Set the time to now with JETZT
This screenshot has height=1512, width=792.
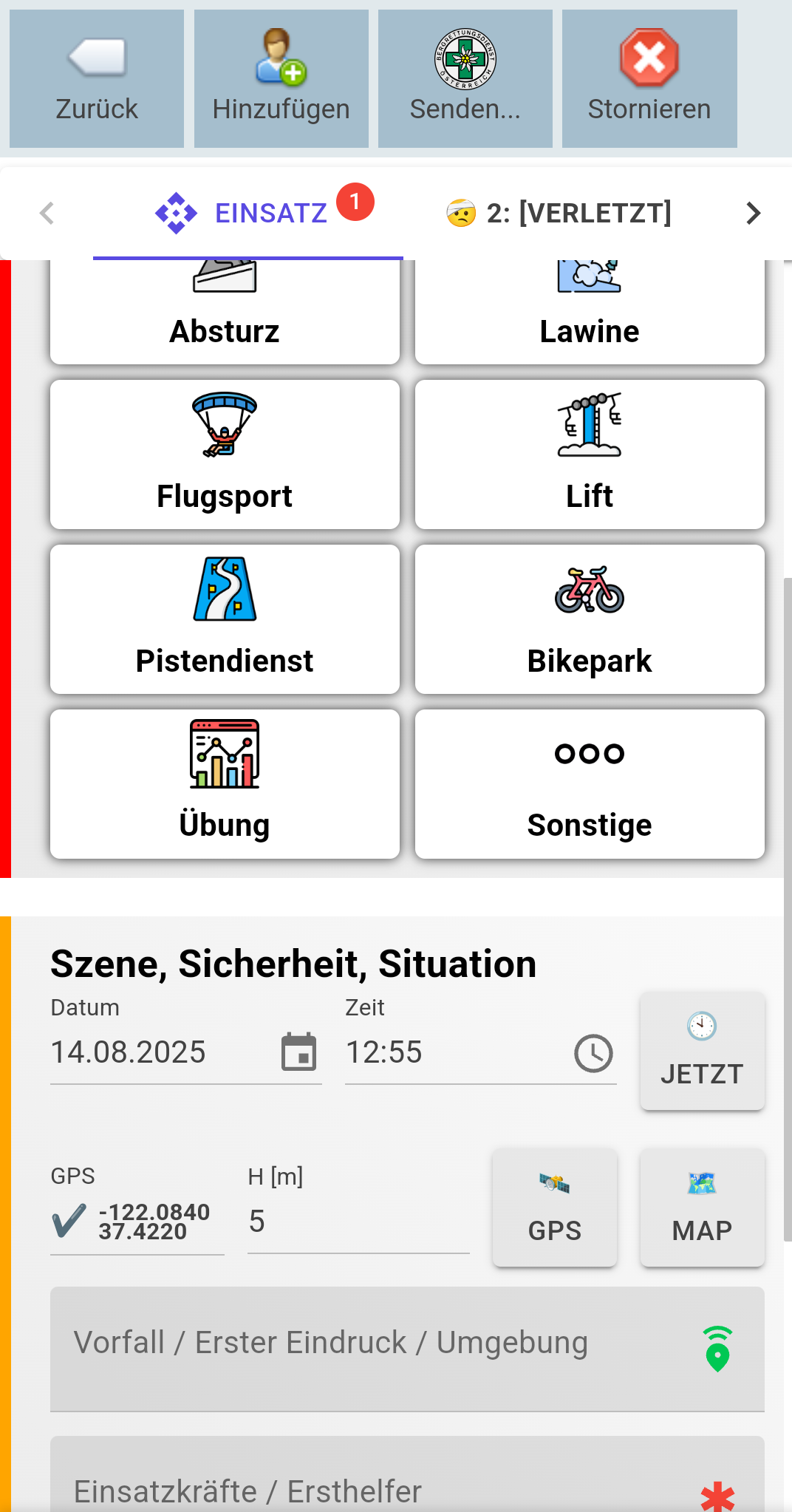702,1051
